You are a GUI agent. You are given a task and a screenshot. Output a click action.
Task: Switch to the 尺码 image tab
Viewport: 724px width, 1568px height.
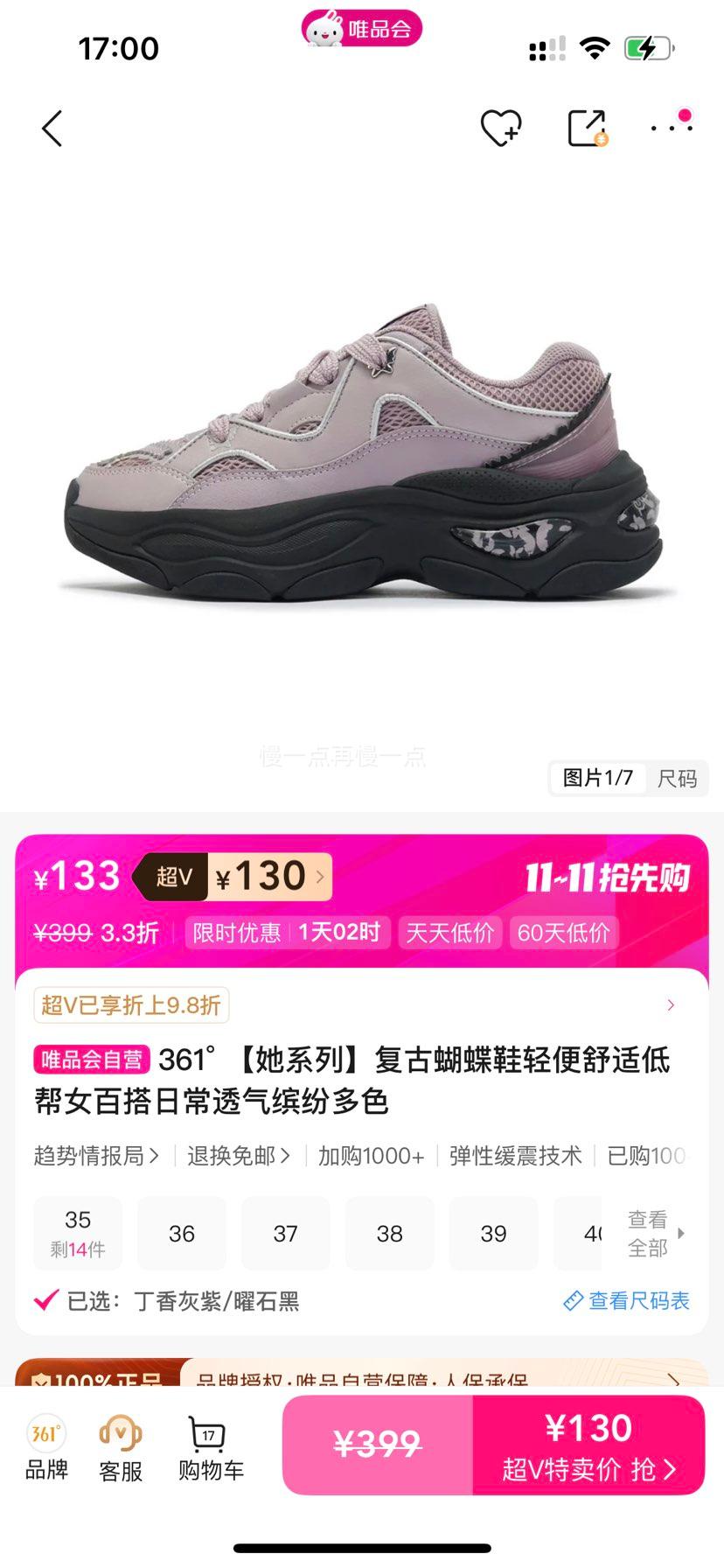(x=677, y=778)
